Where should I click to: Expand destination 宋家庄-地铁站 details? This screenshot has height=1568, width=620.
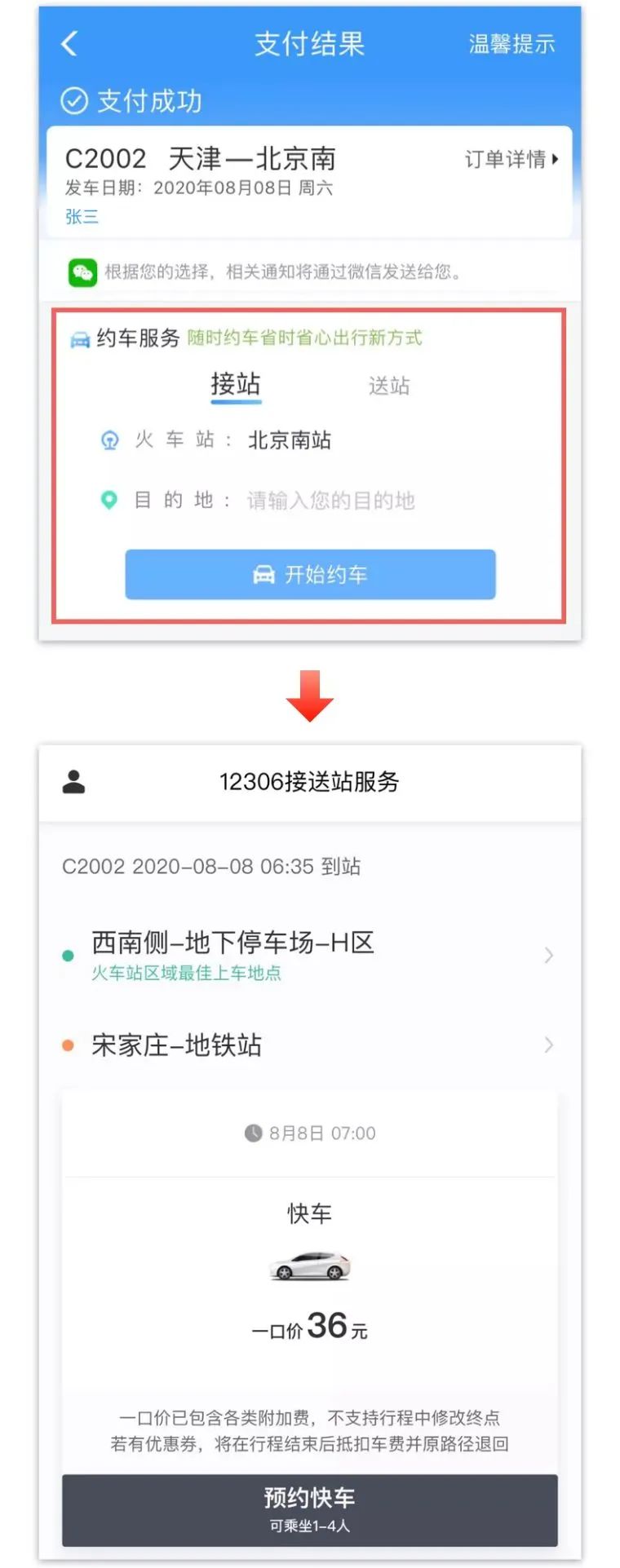(548, 1045)
